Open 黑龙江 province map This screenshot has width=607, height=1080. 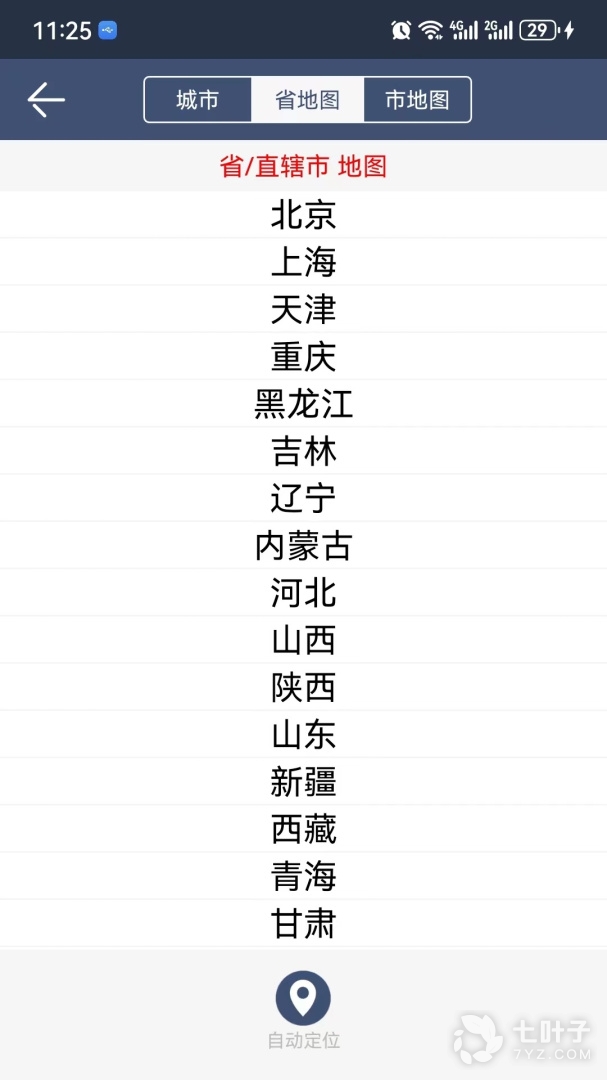(303, 404)
